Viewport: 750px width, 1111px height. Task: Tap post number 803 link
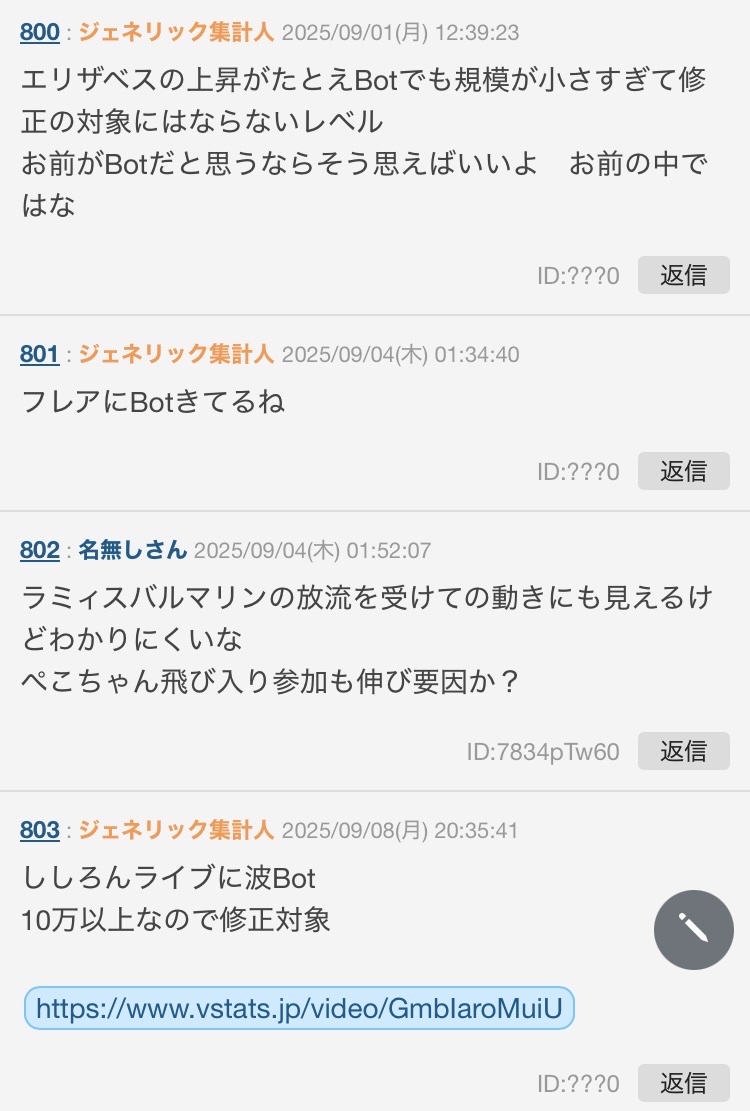[x=40, y=830]
